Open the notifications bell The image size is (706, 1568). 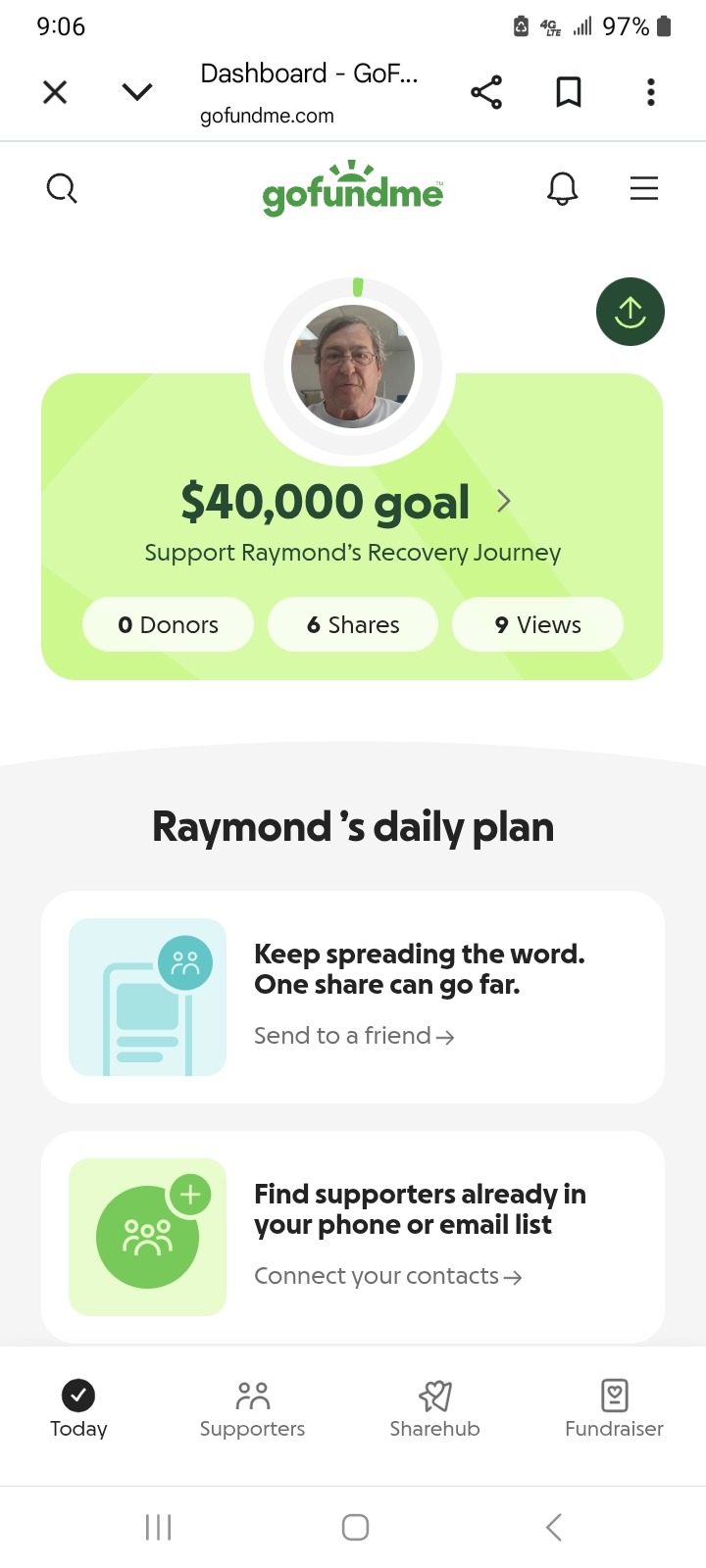[562, 188]
